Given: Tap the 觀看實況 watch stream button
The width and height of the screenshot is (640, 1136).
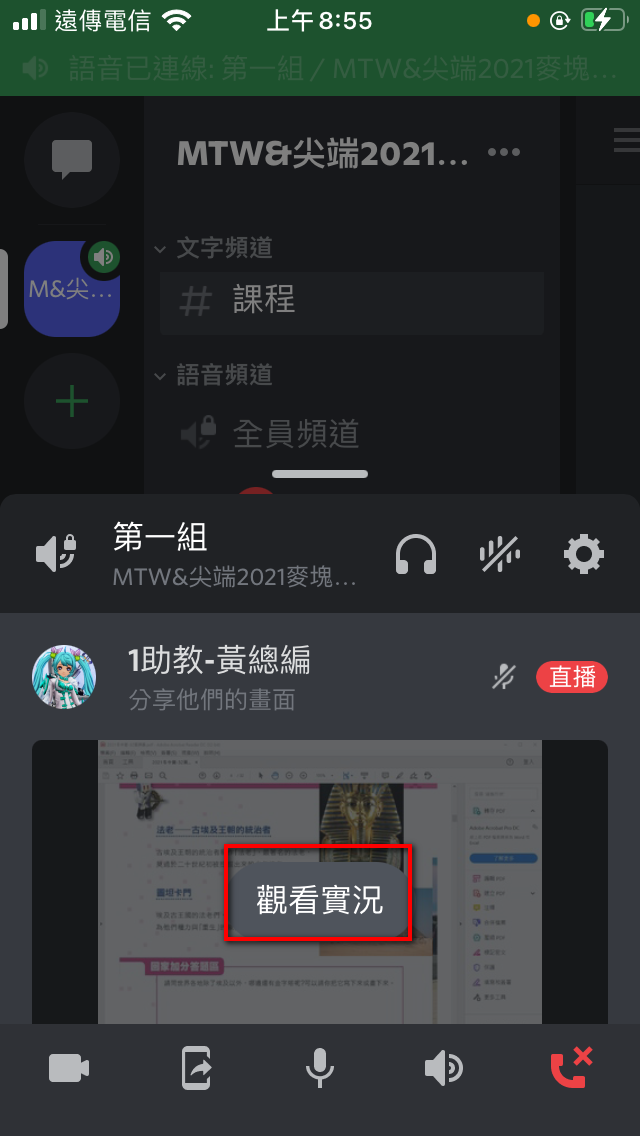Looking at the screenshot, I should [x=318, y=899].
